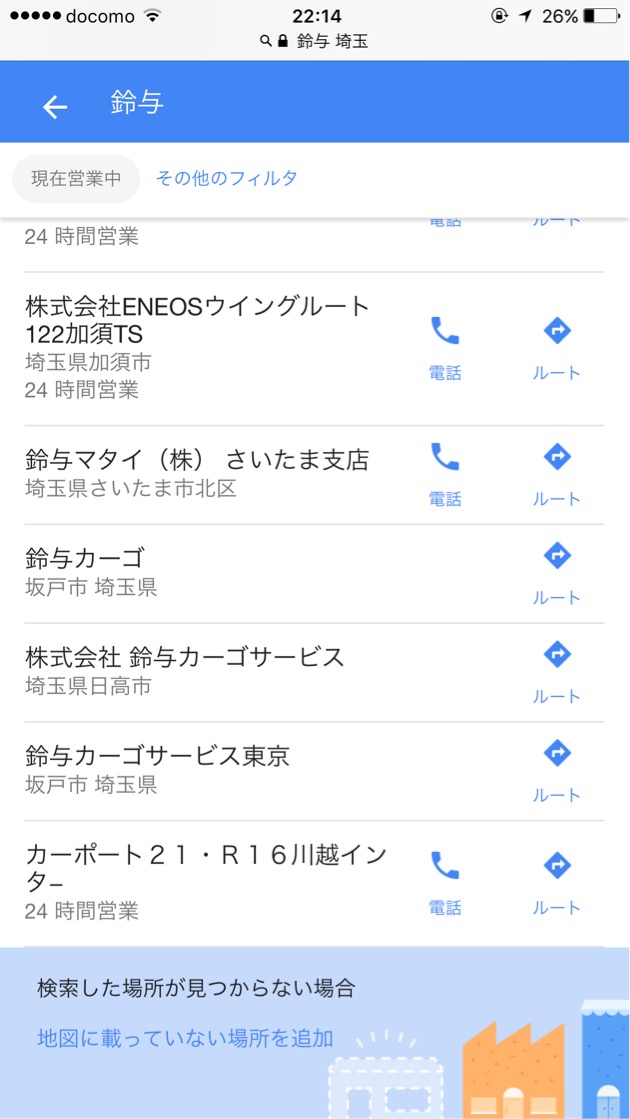Image resolution: width=630 pixels, height=1119 pixels.
Task: Open その他のフィルタ options
Action: (x=227, y=179)
